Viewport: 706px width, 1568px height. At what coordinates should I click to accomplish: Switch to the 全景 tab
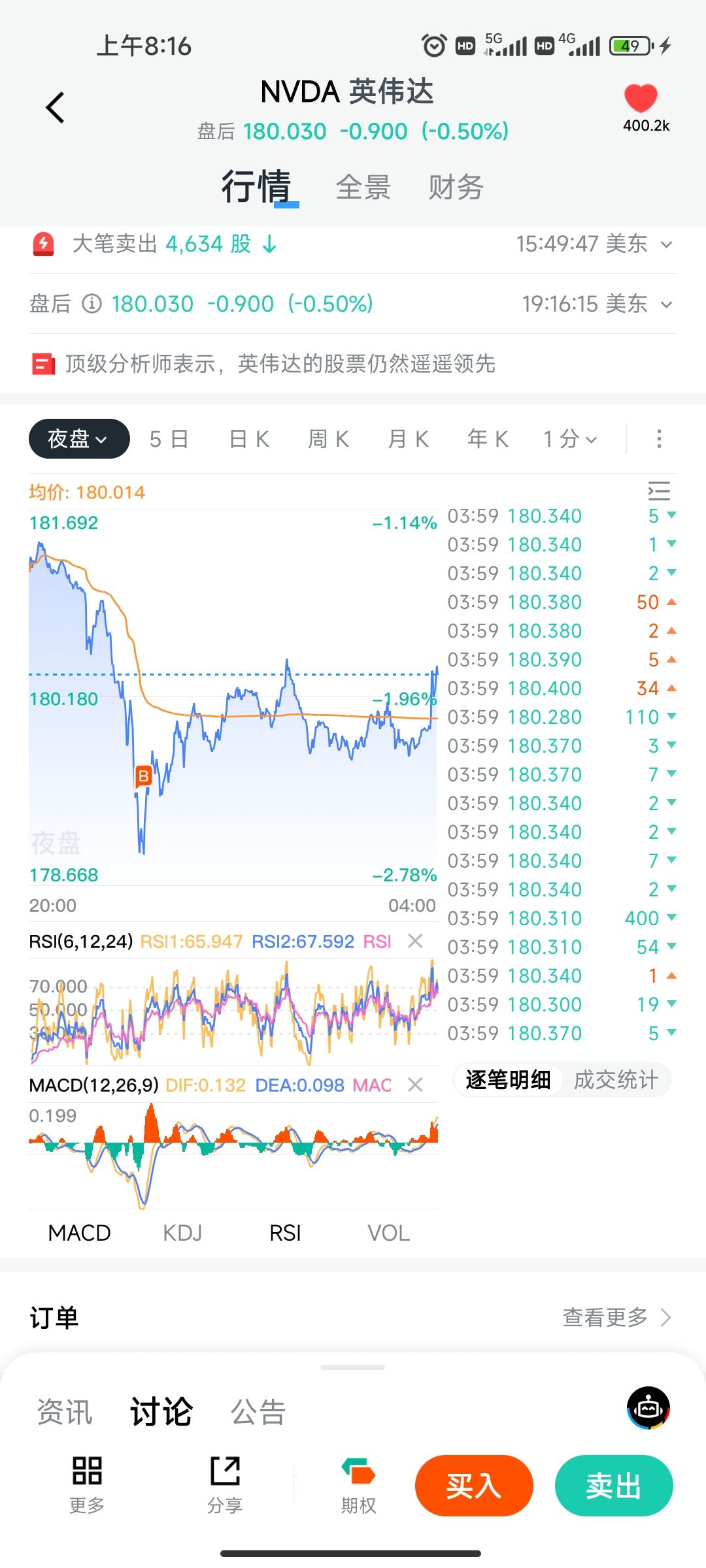pos(363,188)
